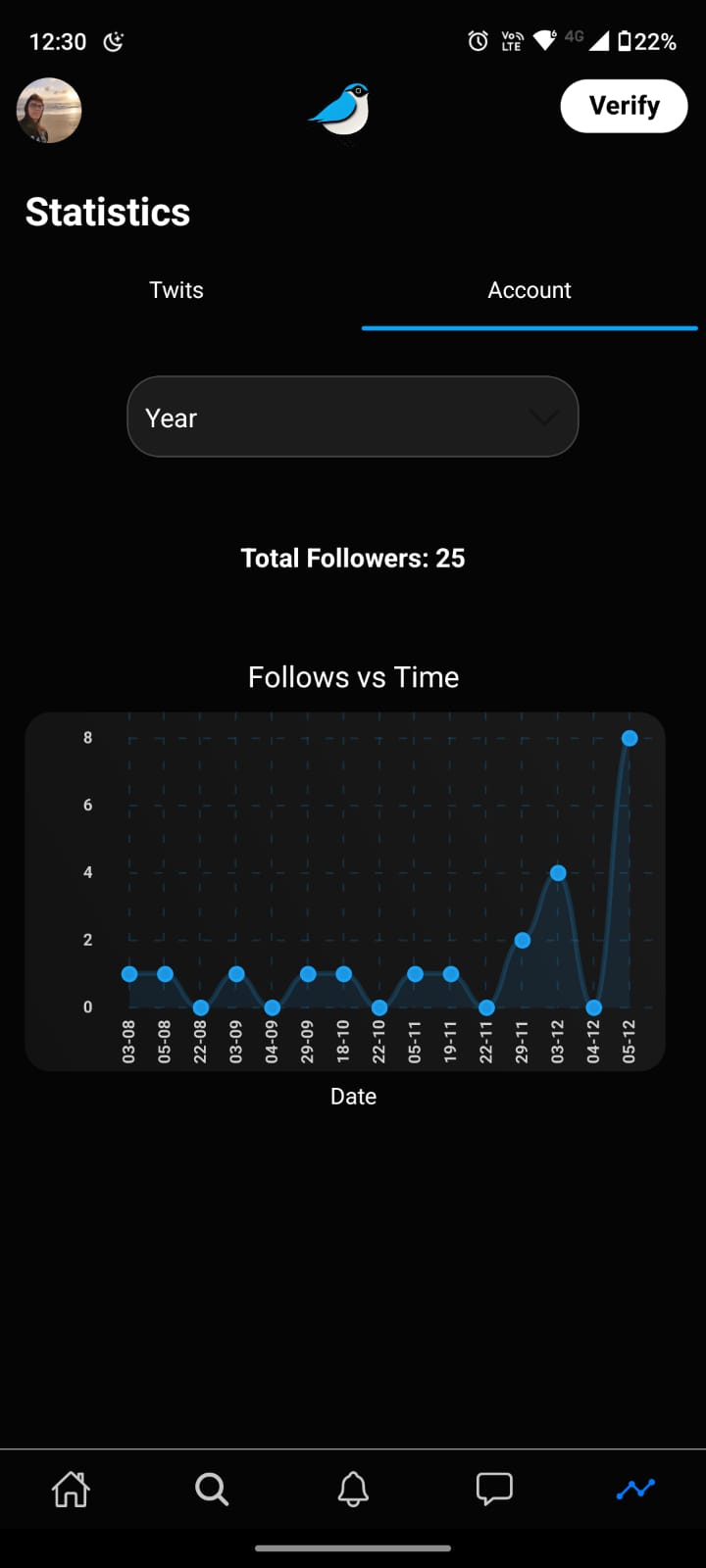Open messages with the chat bubble icon
Screen dimensions: 706x1568
(x=494, y=1489)
